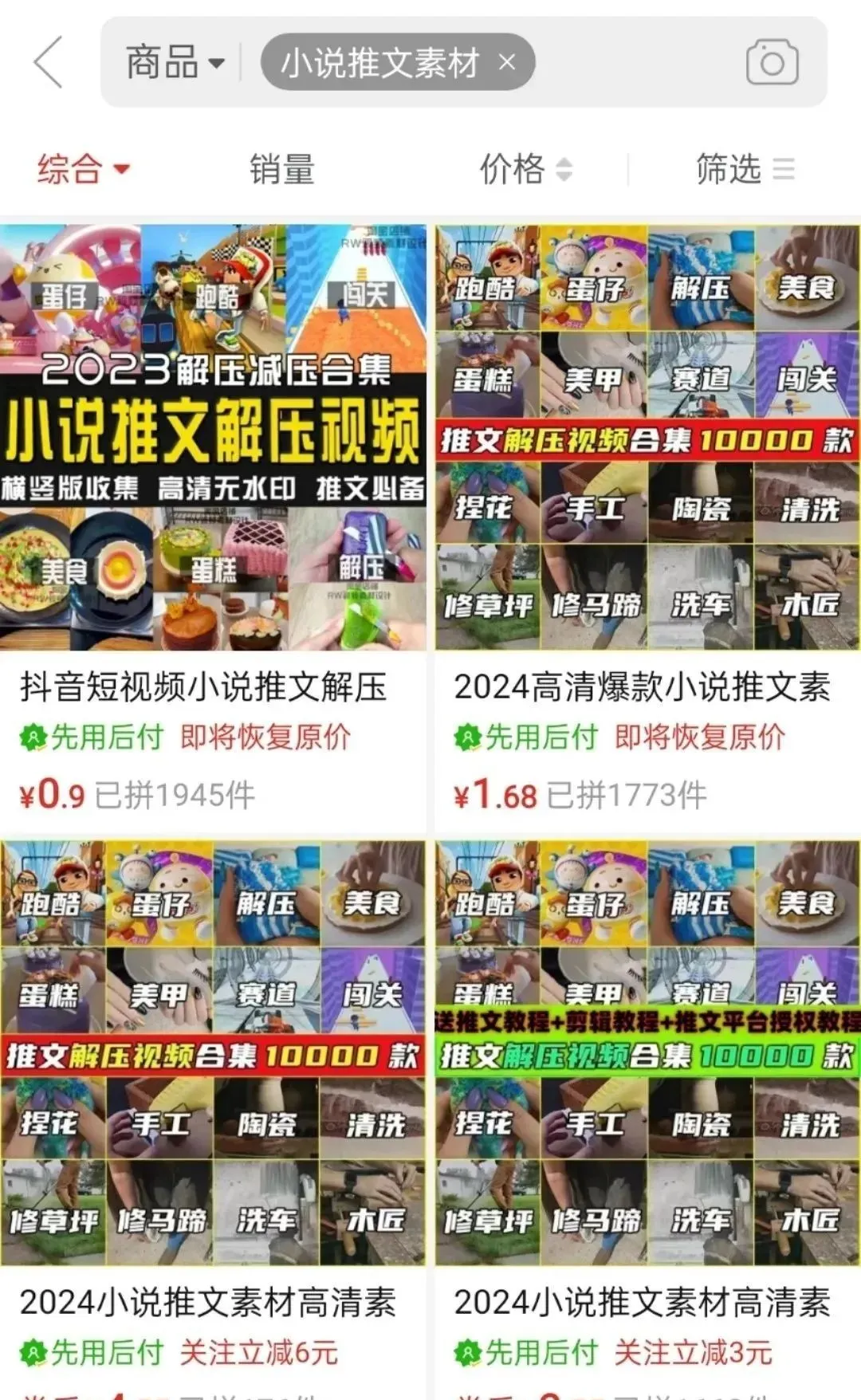Open the 商品 search type dropdown

coord(175,62)
